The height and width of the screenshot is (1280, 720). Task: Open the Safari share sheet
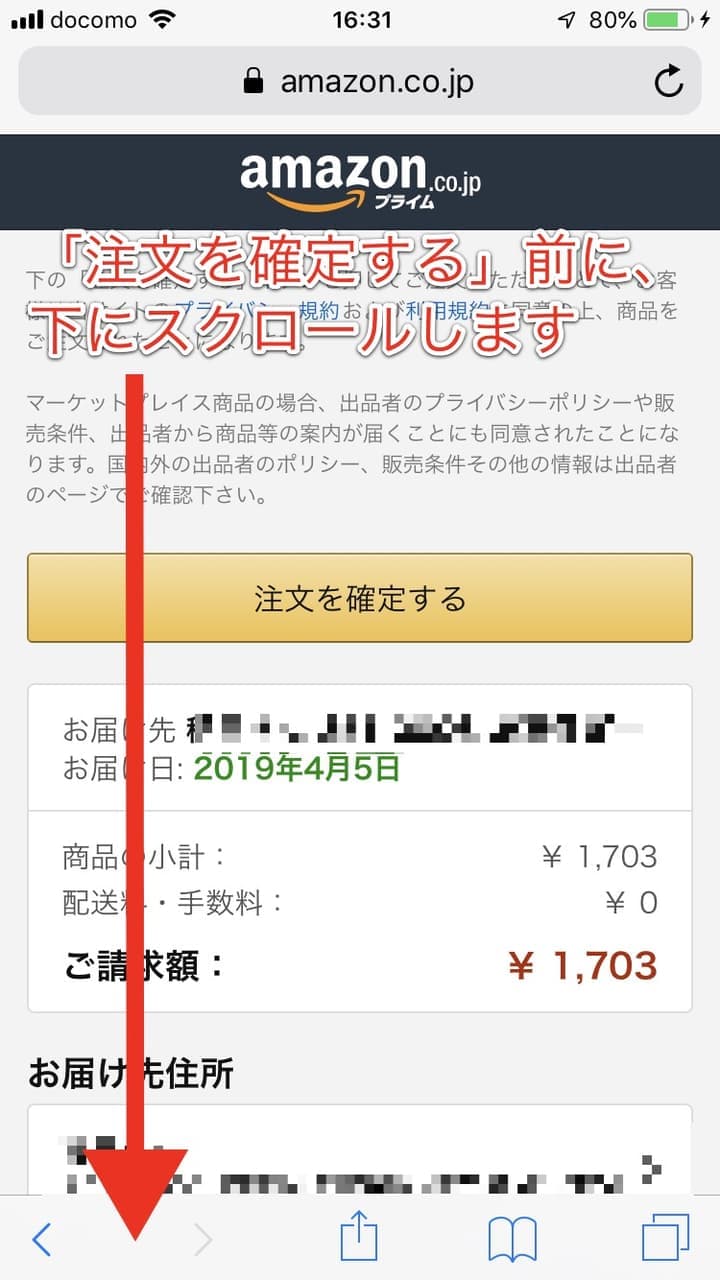tap(359, 1240)
